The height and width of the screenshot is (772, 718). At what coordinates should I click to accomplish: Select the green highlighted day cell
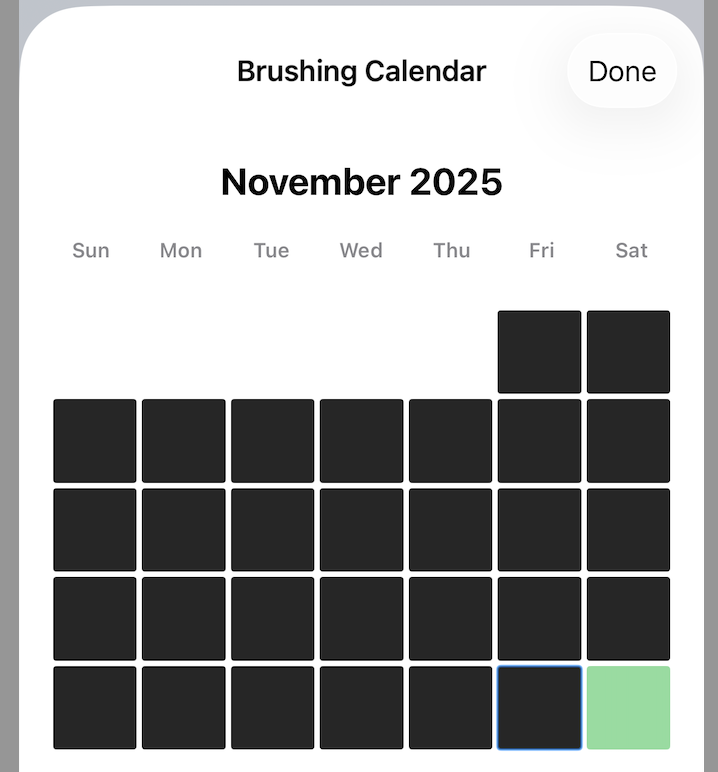click(628, 707)
